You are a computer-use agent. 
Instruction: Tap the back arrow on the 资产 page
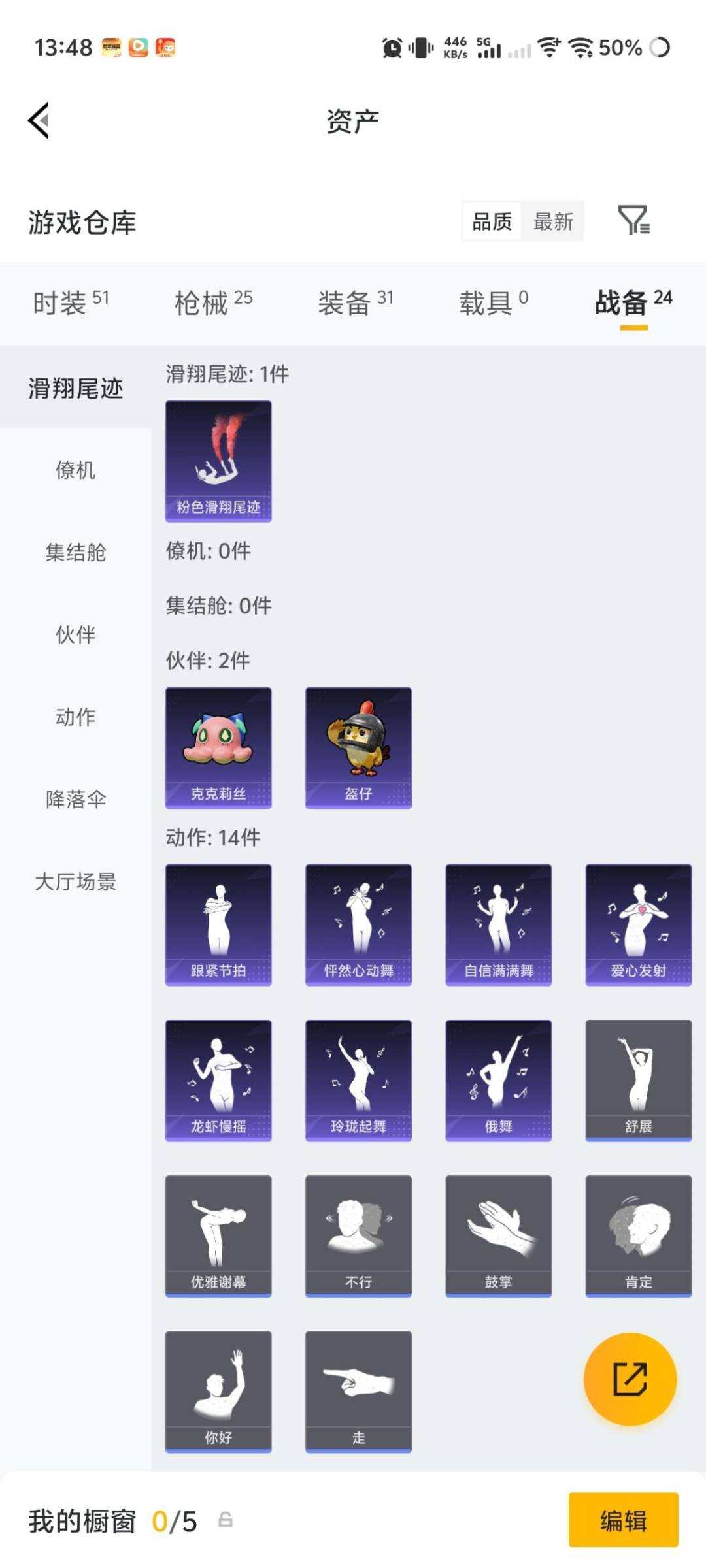point(37,121)
